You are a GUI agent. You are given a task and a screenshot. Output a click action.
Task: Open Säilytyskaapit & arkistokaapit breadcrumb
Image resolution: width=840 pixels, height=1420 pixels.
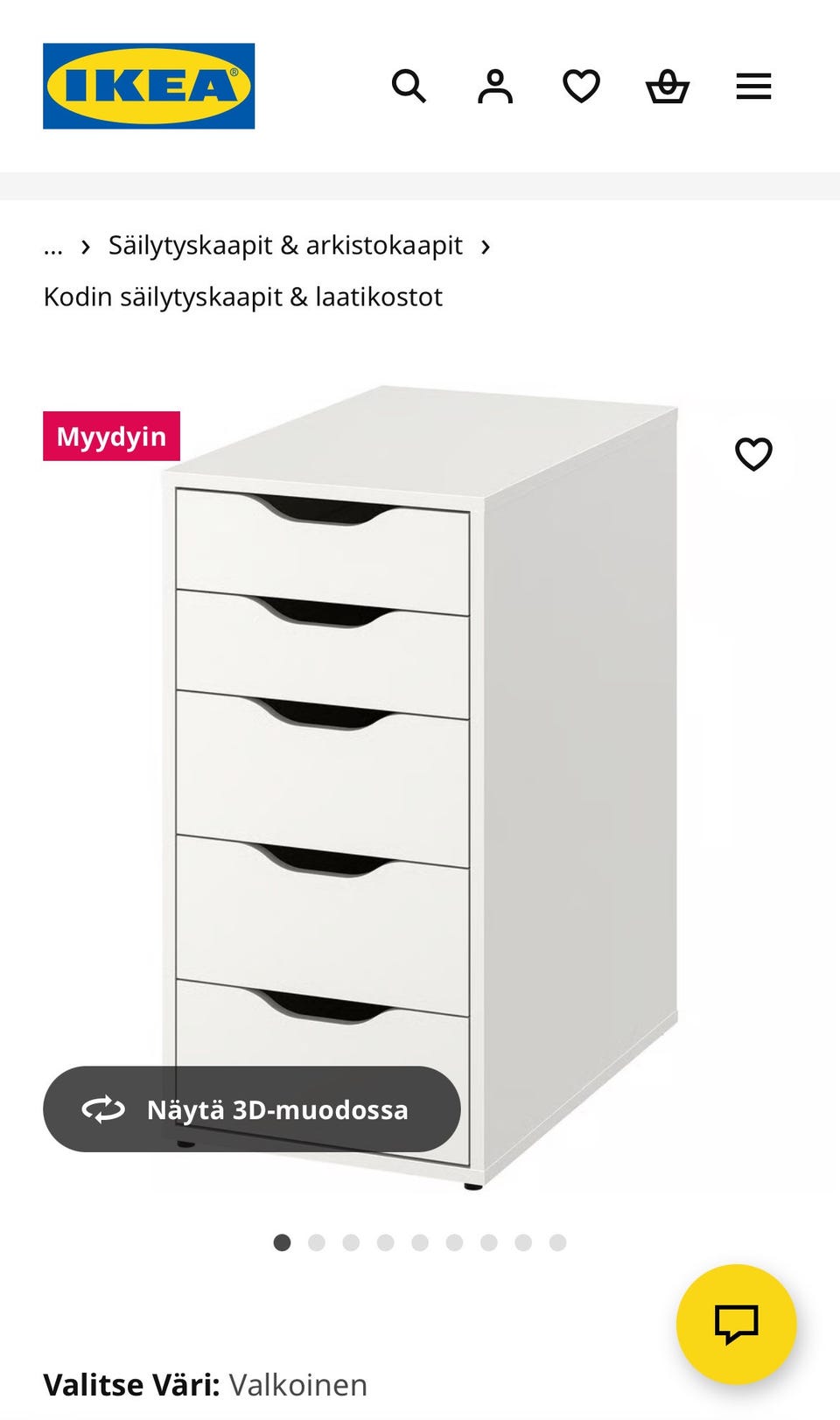pos(285,246)
